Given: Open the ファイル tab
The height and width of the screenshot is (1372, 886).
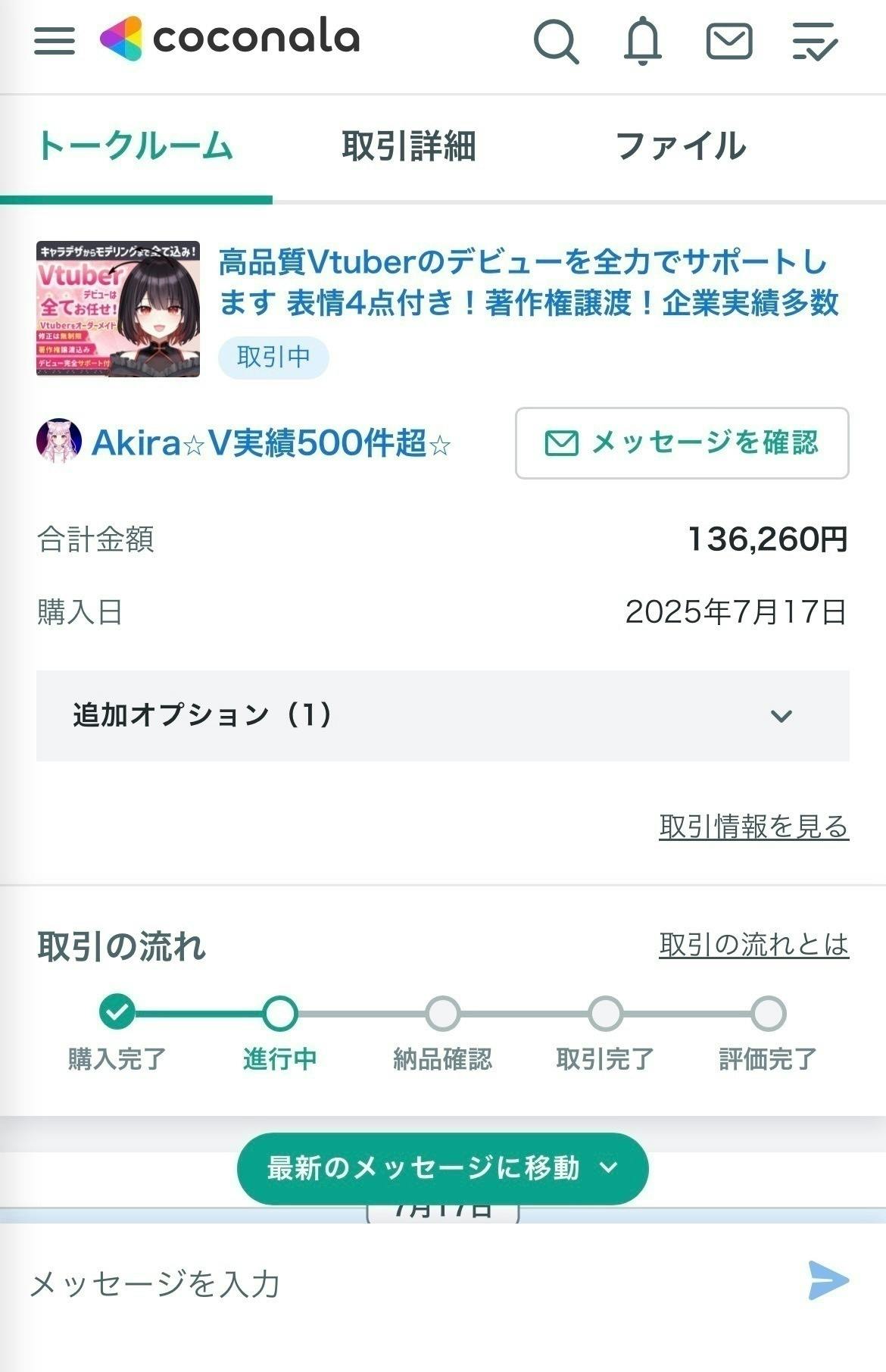Looking at the screenshot, I should [x=682, y=146].
